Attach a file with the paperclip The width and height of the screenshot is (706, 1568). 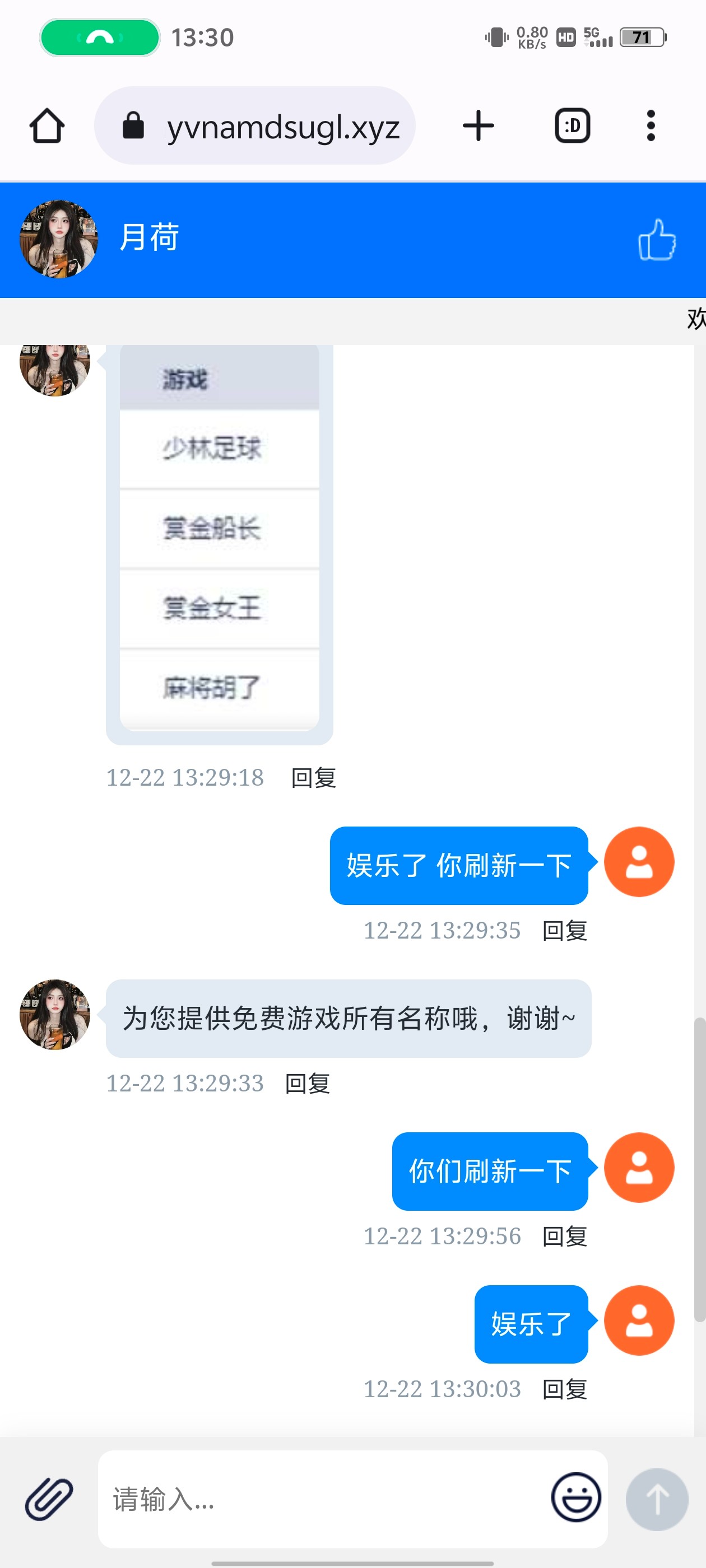point(49,1499)
